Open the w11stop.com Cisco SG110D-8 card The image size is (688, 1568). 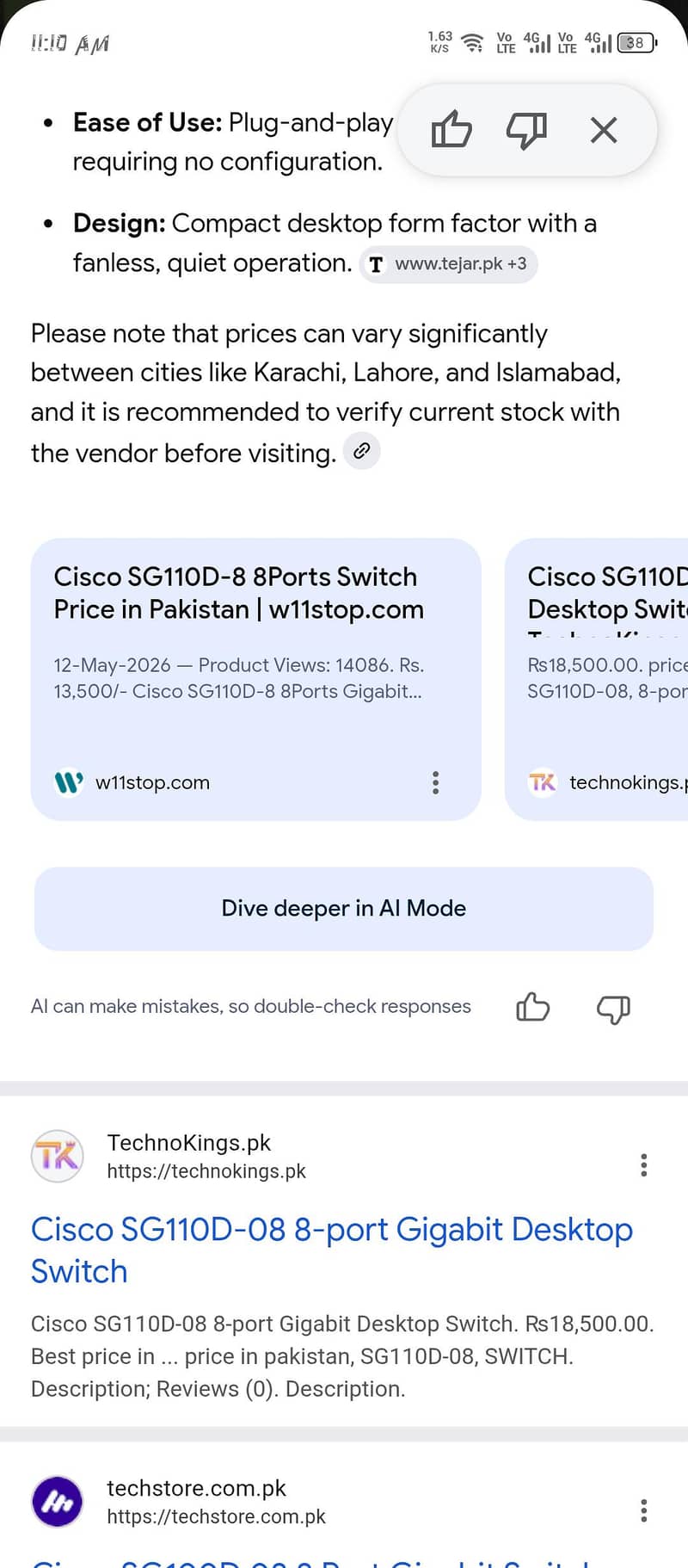point(255,679)
